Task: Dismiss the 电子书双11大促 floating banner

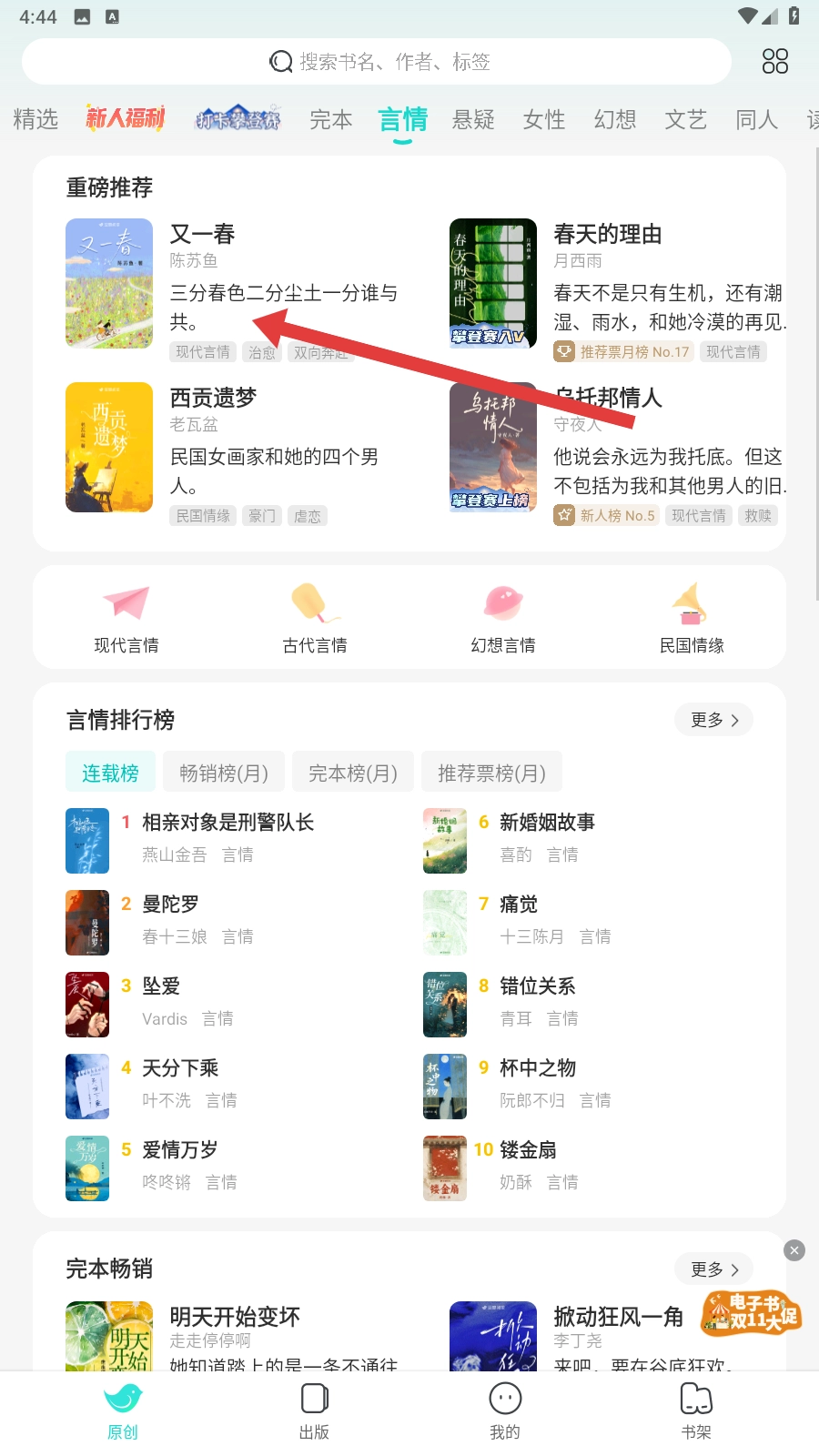Action: [794, 1250]
